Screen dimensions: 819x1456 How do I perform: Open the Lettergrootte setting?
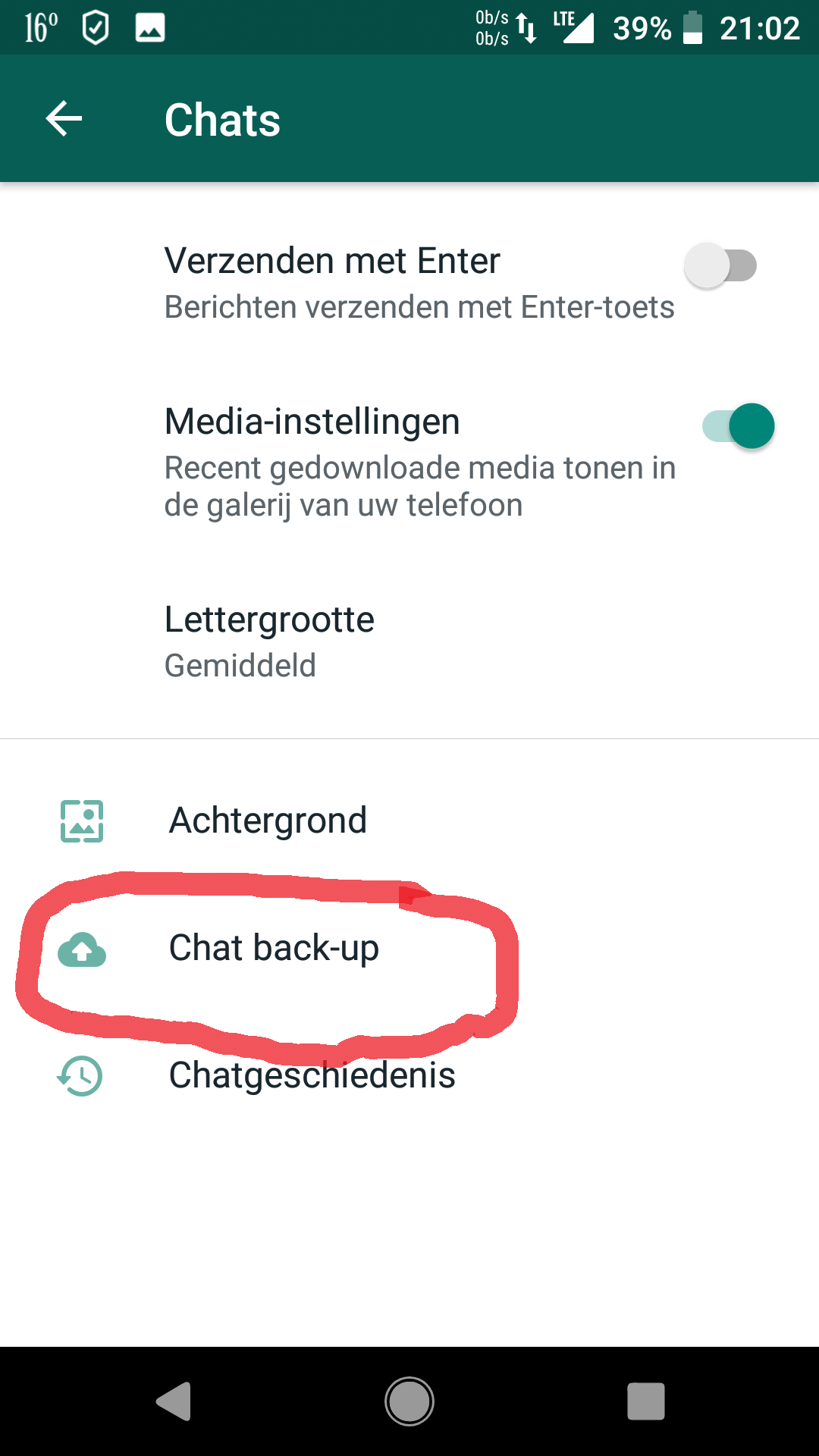coord(269,641)
